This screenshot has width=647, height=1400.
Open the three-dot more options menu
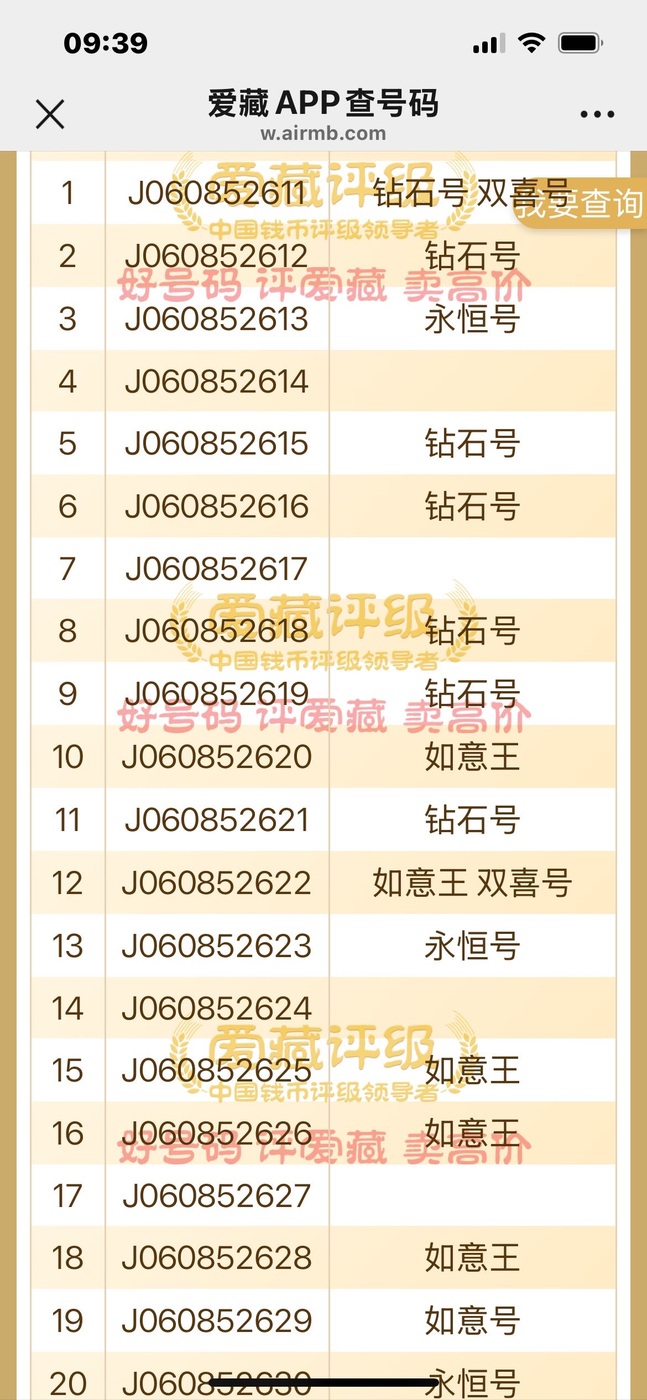click(597, 114)
